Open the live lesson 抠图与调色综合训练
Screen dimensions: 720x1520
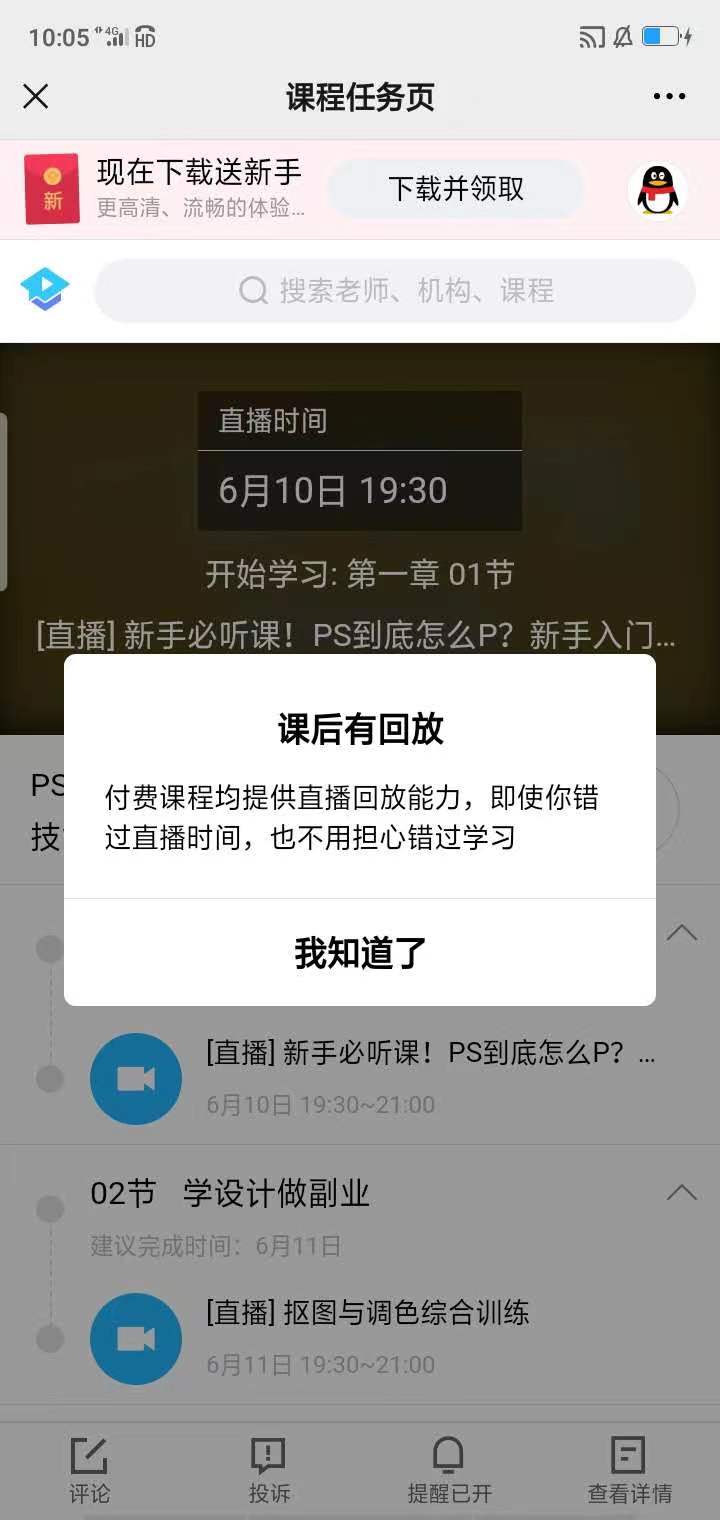[x=367, y=1312]
